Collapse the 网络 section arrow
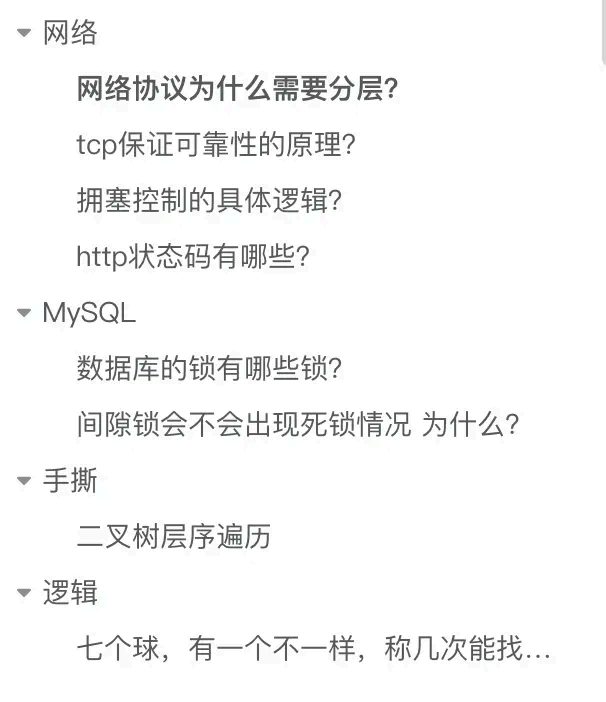 [24, 34]
